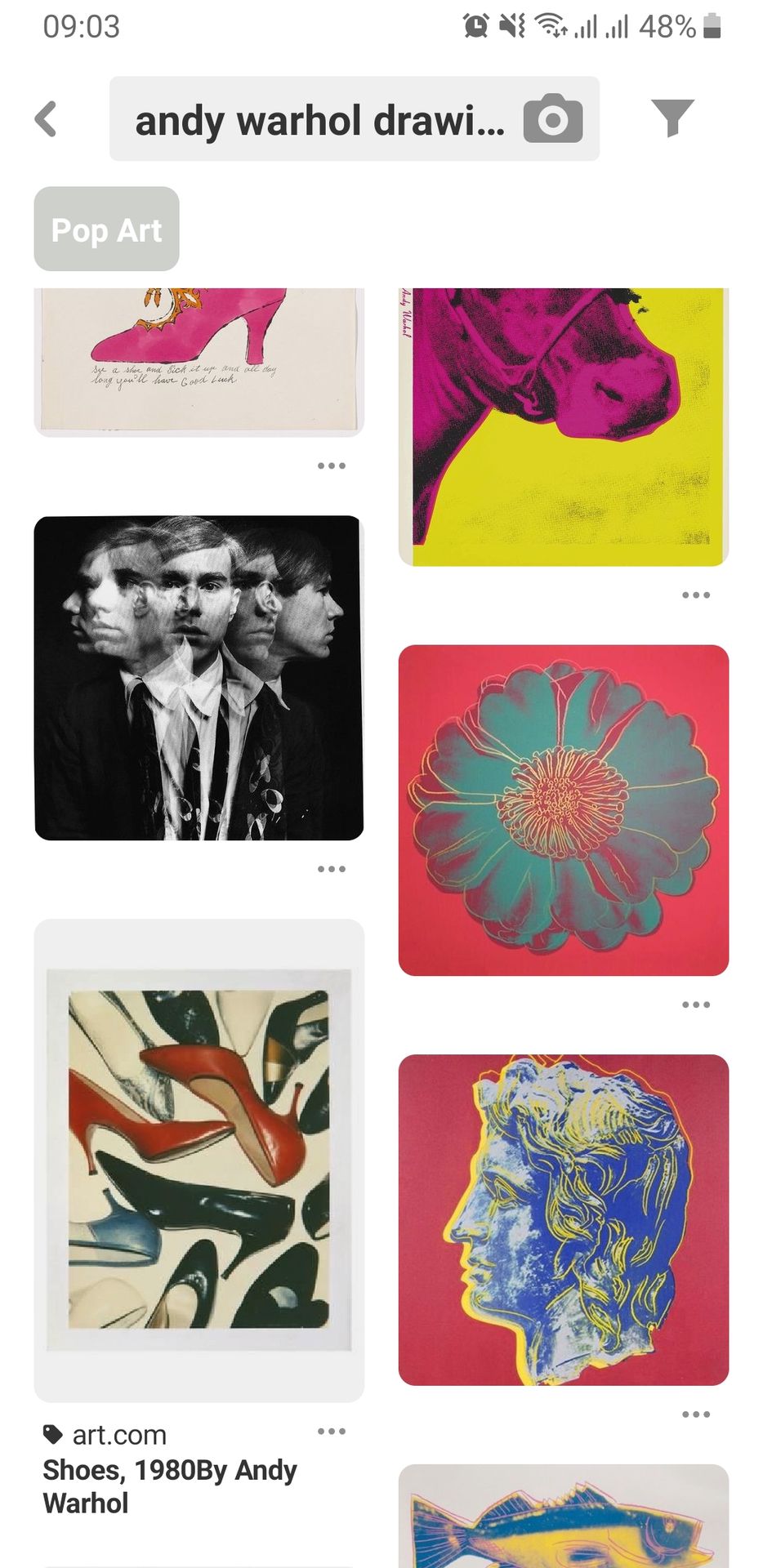Image resolution: width=763 pixels, height=1568 pixels.
Task: Open the teal flower on red pin
Action: point(564,810)
